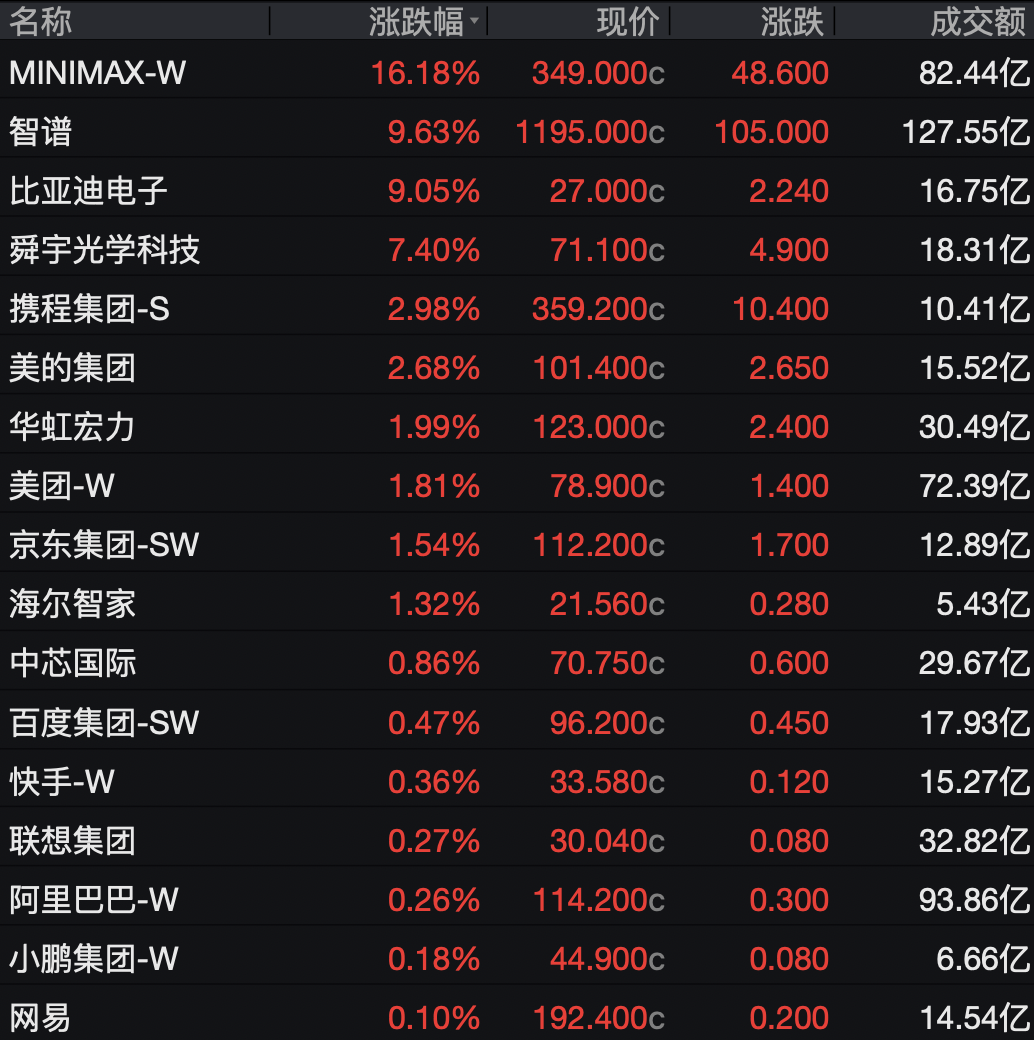This screenshot has height=1040, width=1034.
Task: Open the 网易 stock row
Action: pos(517,1015)
